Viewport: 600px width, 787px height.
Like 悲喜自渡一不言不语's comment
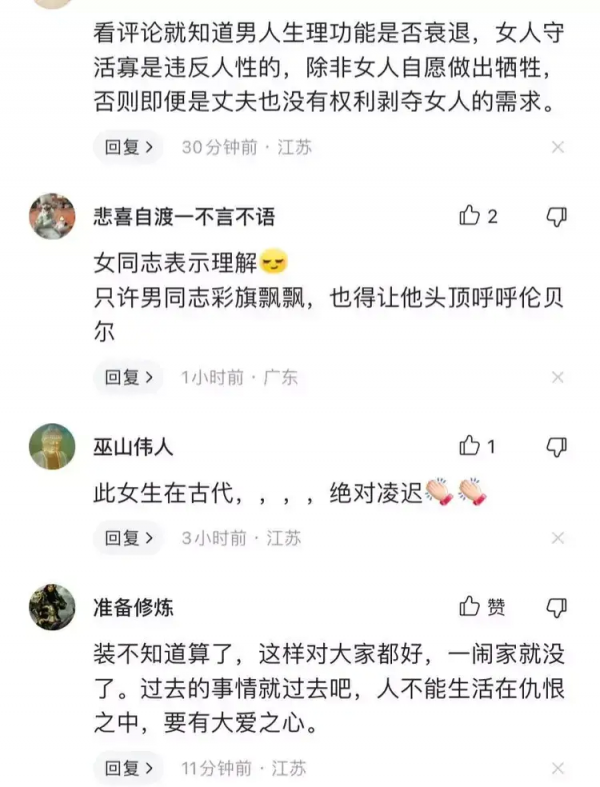pyautogui.click(x=470, y=216)
